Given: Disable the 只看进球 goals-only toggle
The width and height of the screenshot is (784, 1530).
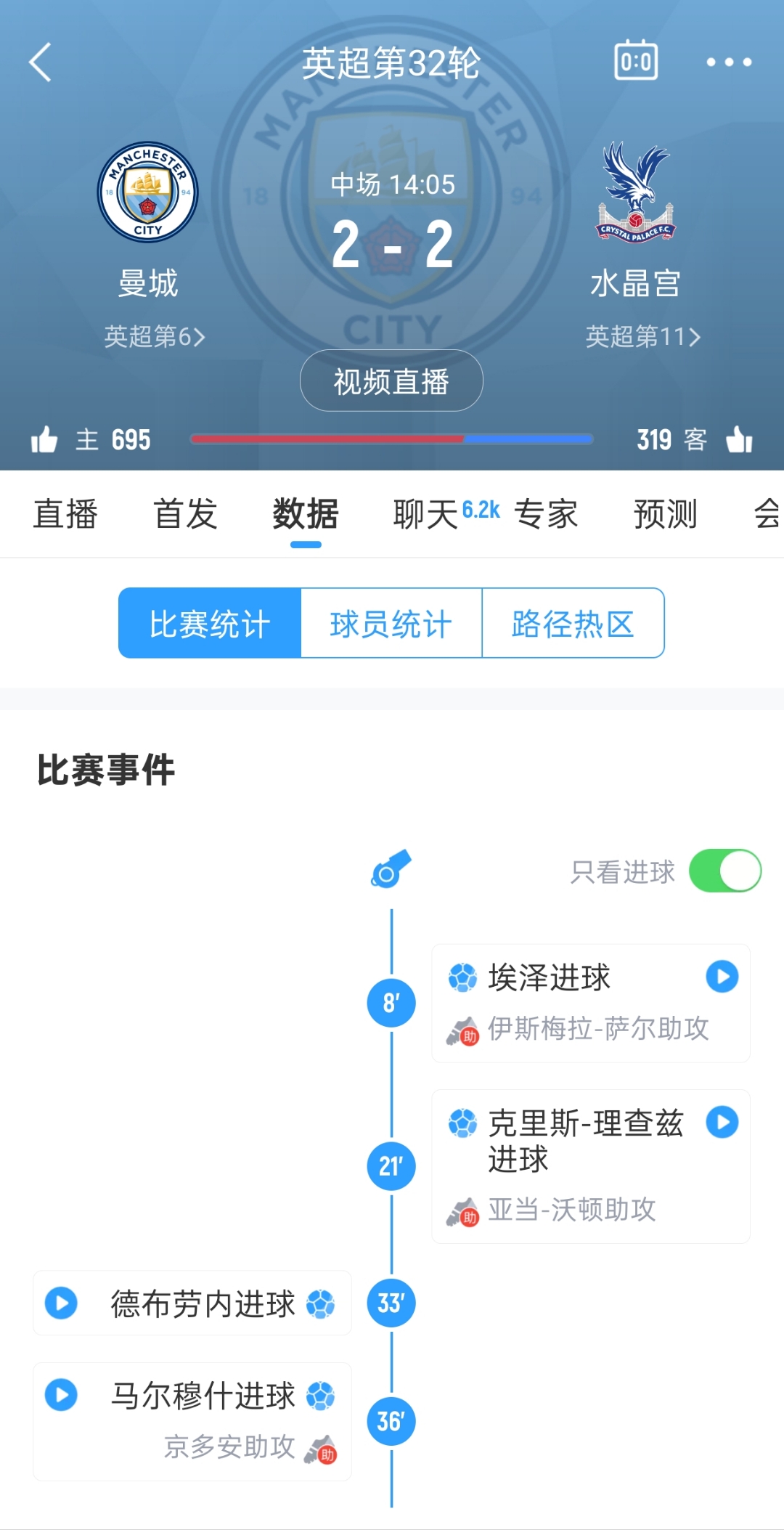Looking at the screenshot, I should pos(725,871).
